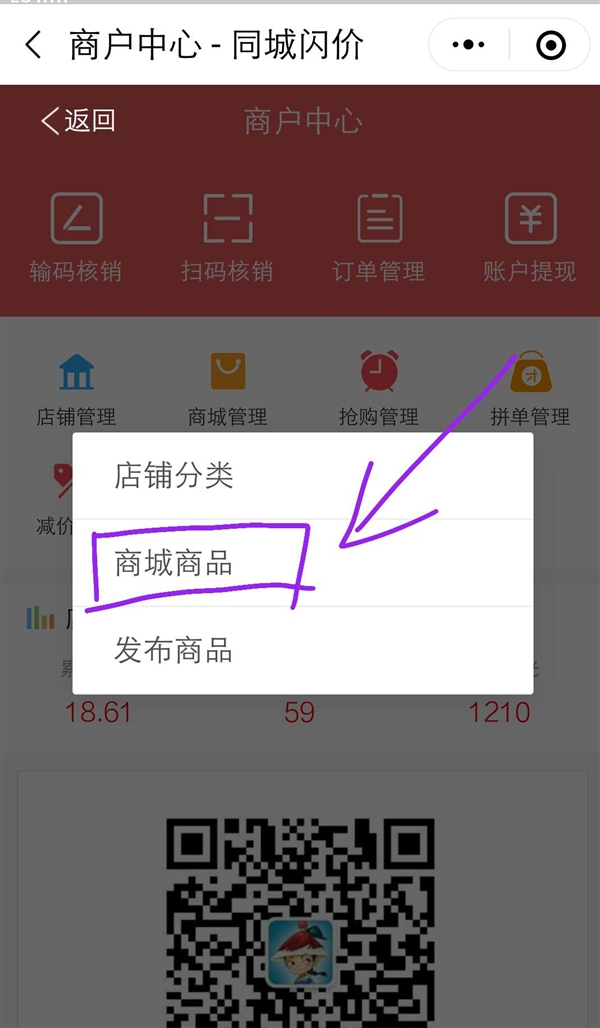Image resolution: width=600 pixels, height=1028 pixels.
Task: Go back from the mini program header
Action: coord(34,45)
